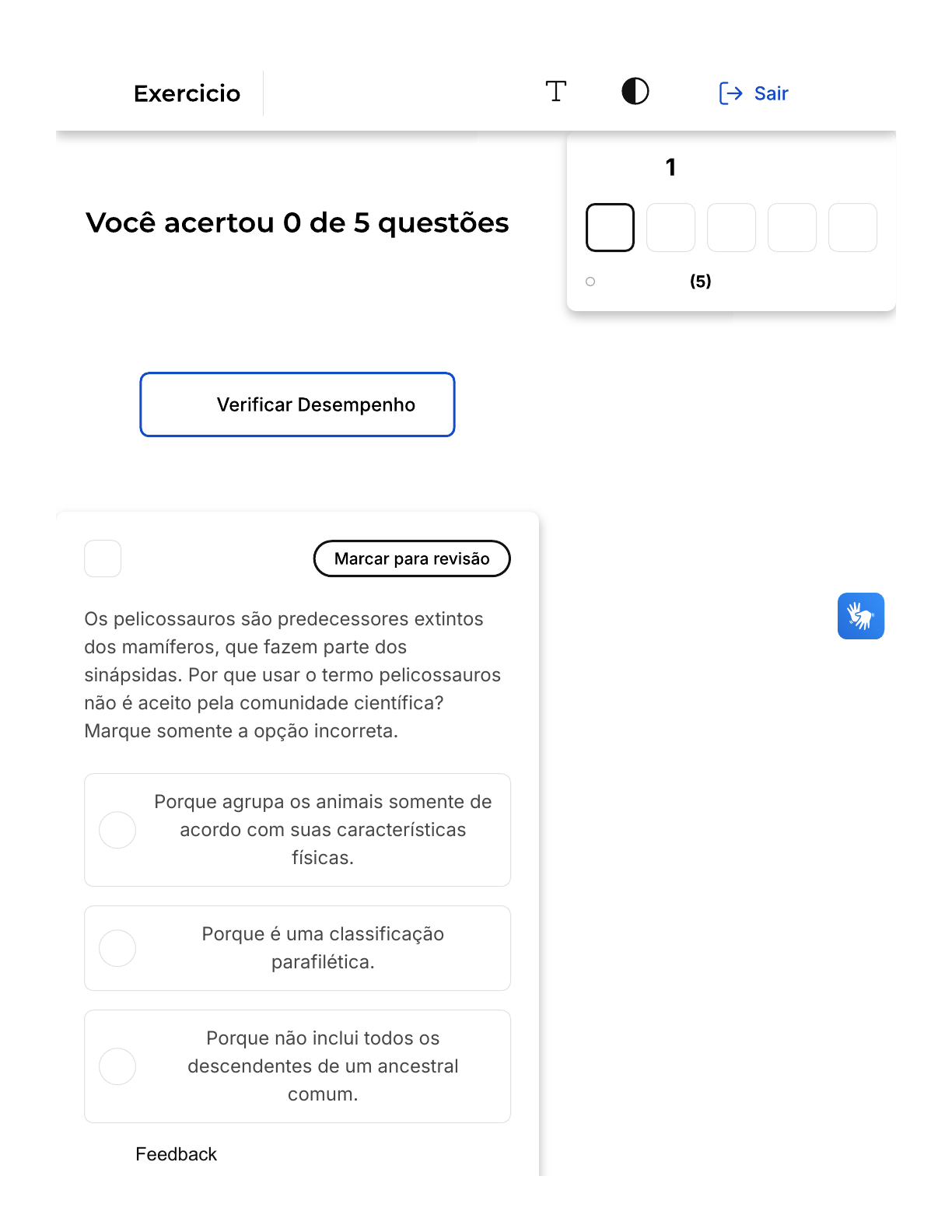Tap Verificar Desempenho button
Image resolution: width=952 pixels, height=1232 pixels.
tap(297, 404)
